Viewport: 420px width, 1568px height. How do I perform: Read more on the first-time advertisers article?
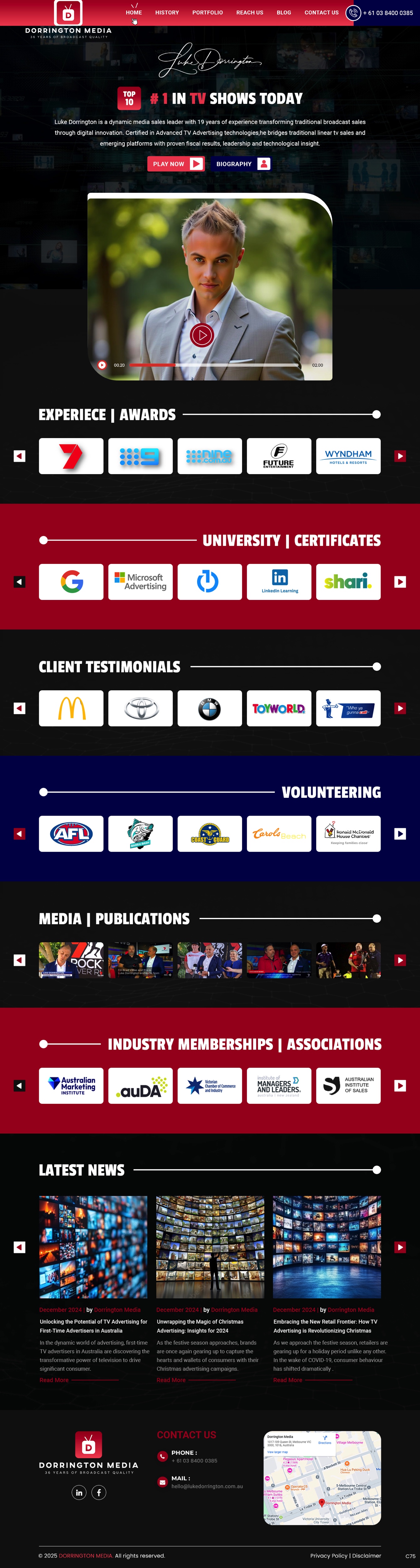click(54, 1380)
